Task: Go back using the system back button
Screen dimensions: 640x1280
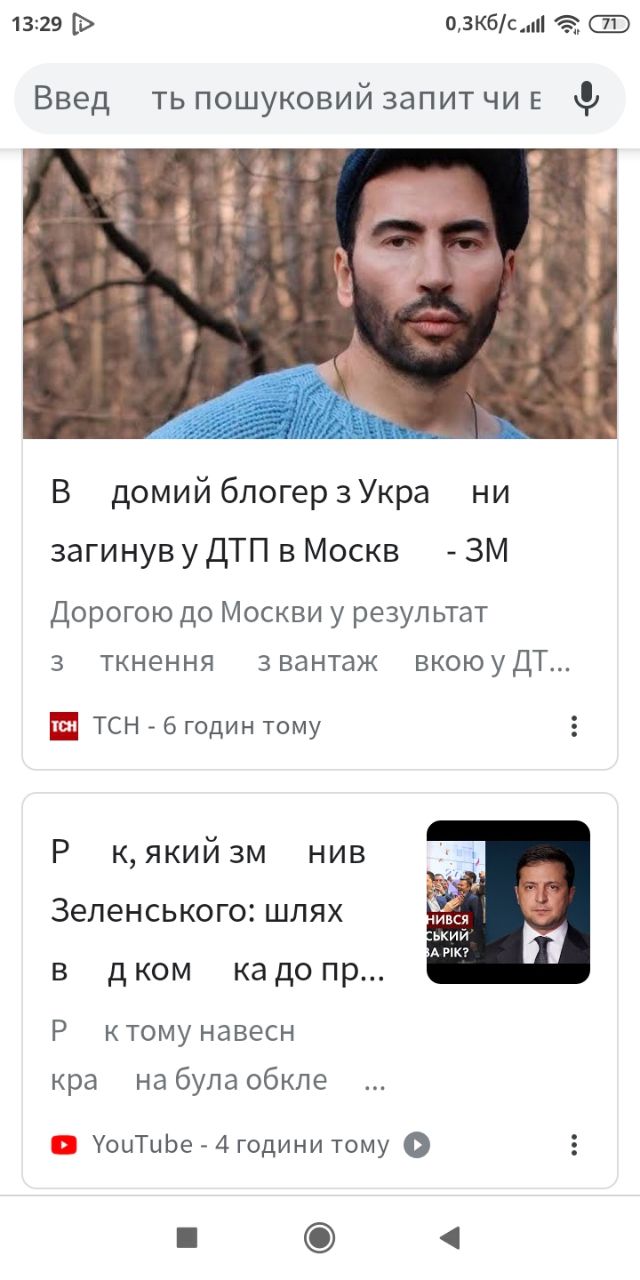Action: click(450, 1238)
